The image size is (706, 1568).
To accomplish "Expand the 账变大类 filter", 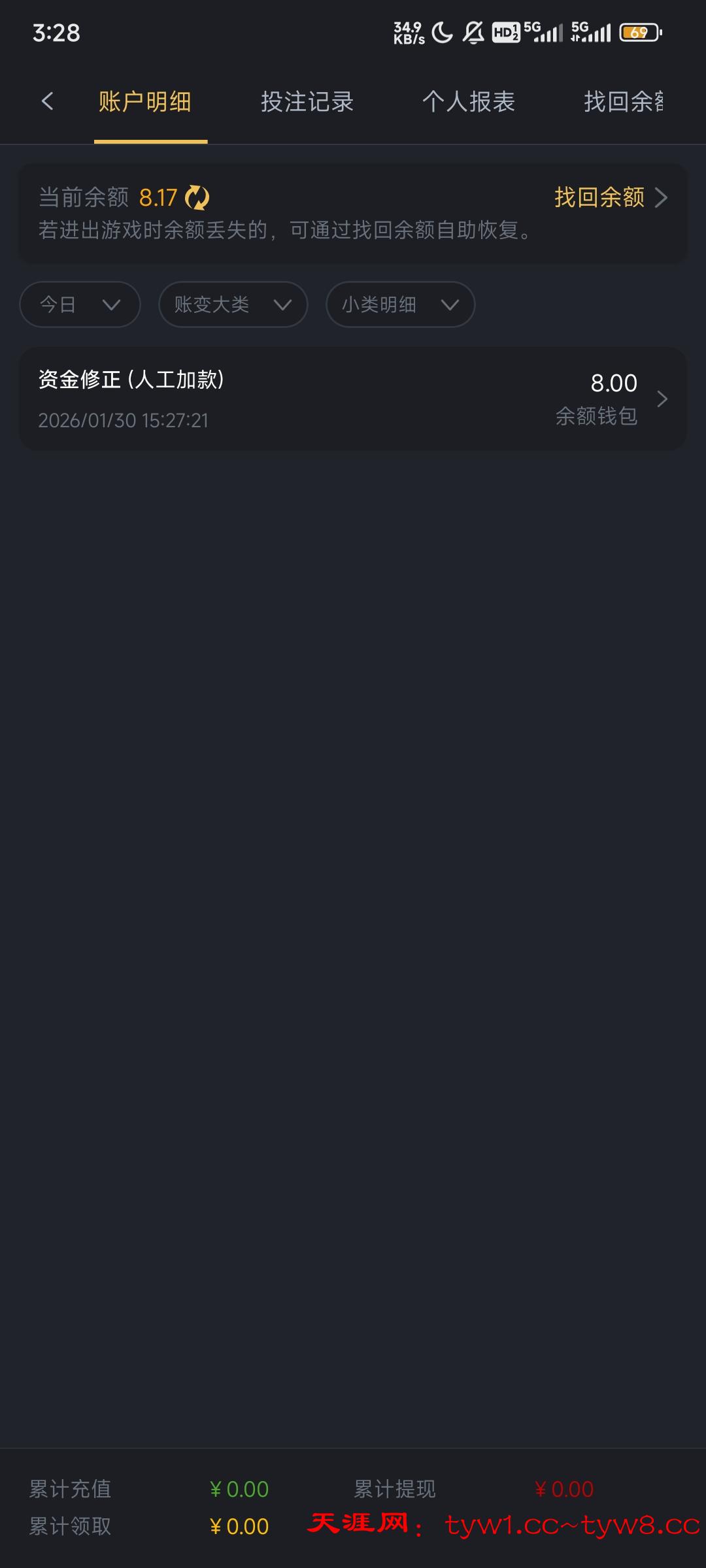I will (x=233, y=304).
